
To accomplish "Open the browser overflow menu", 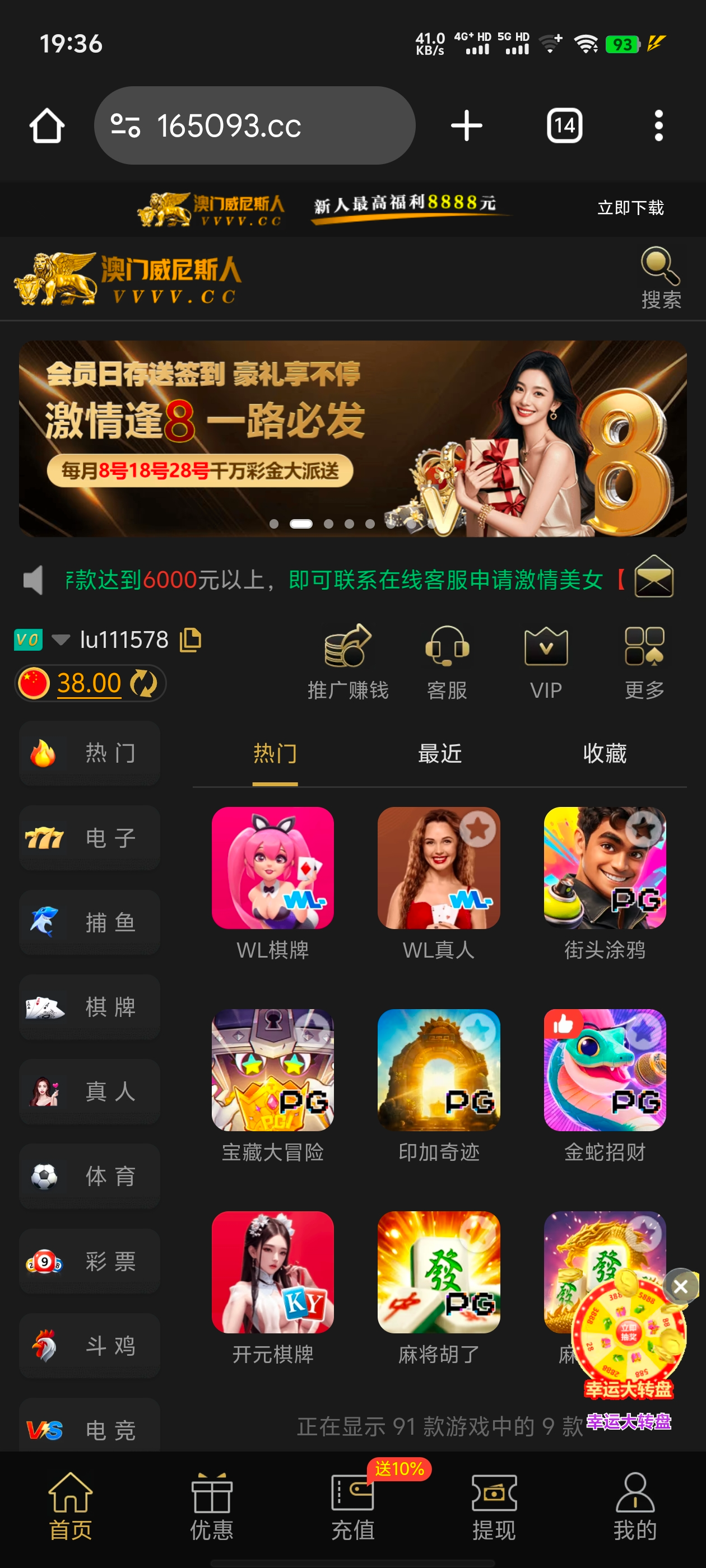I will click(658, 126).
